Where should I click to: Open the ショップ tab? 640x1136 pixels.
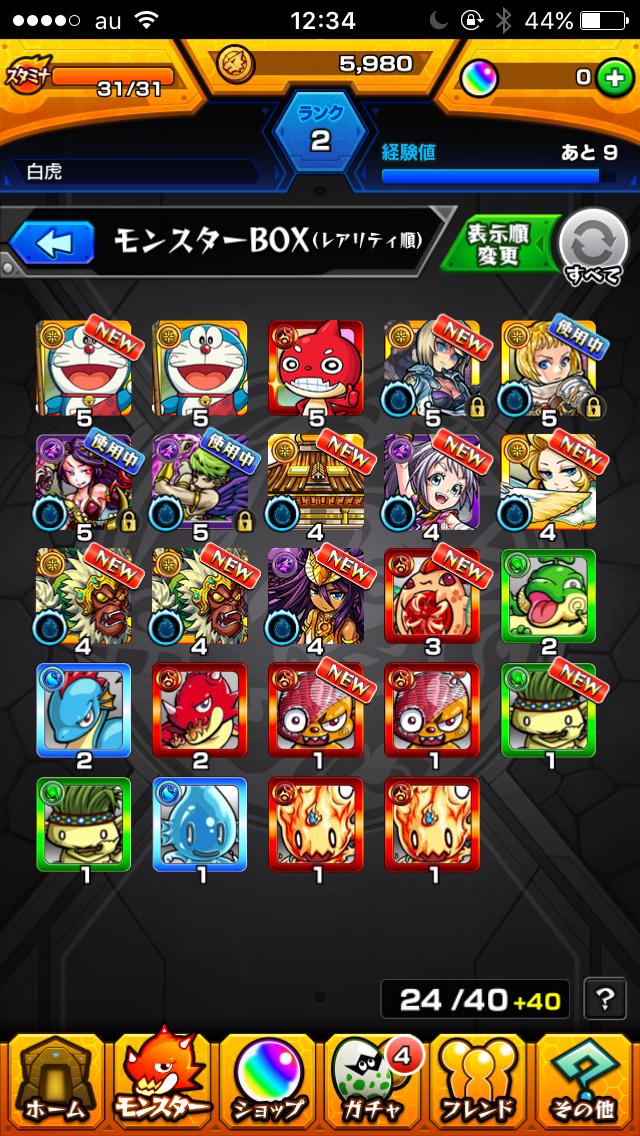tap(268, 1082)
